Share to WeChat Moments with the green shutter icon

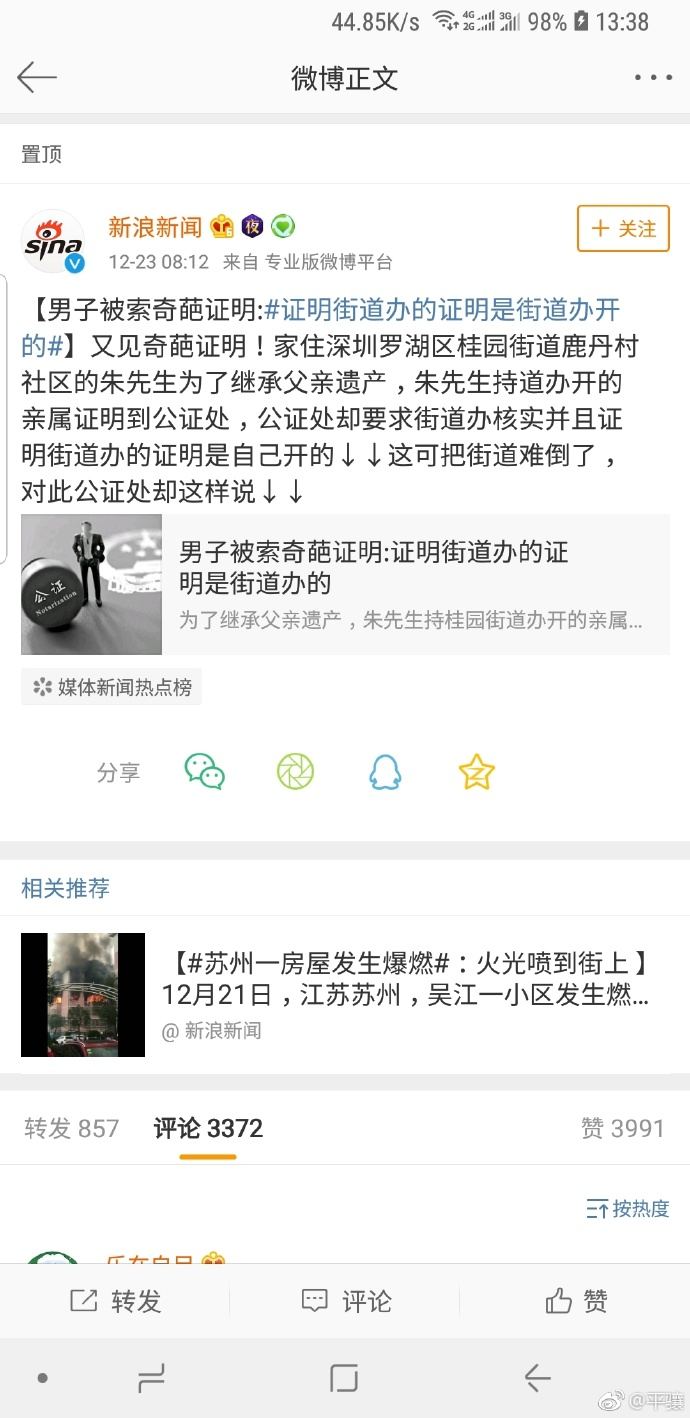click(295, 771)
